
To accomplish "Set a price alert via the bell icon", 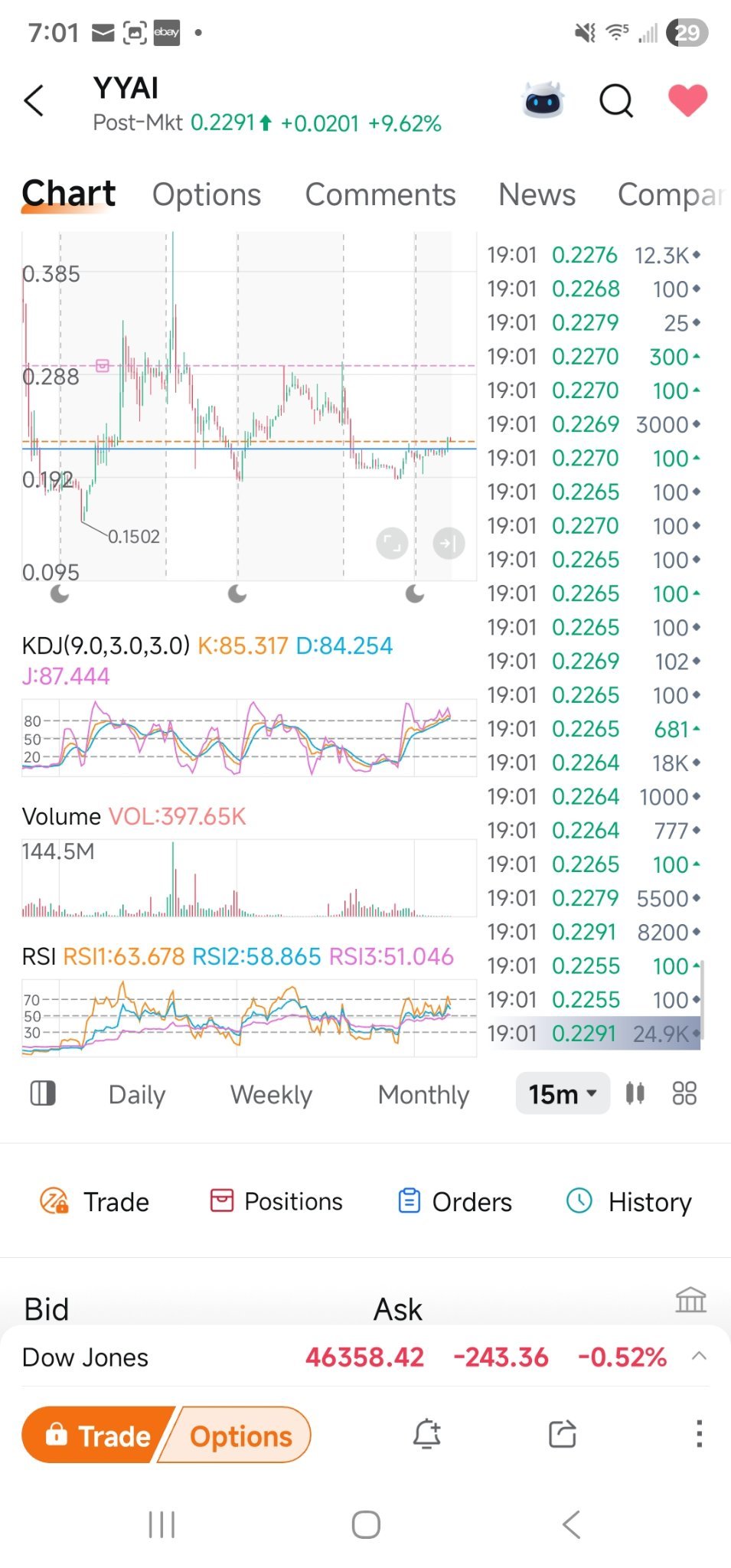I will click(x=427, y=1435).
